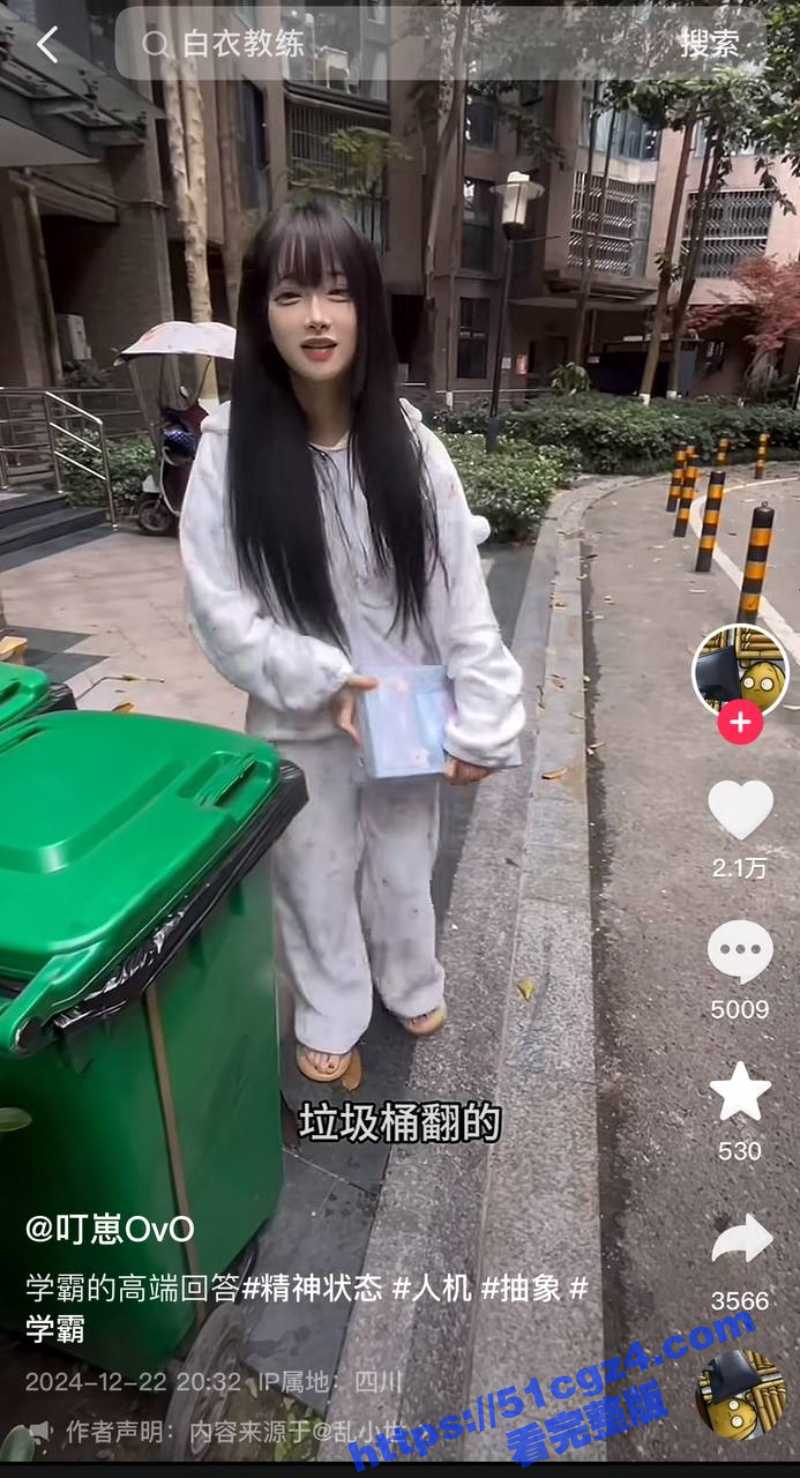Viewport: 800px width, 1478px height.
Task: Open the comments with 5009 replies
Action: (740, 952)
